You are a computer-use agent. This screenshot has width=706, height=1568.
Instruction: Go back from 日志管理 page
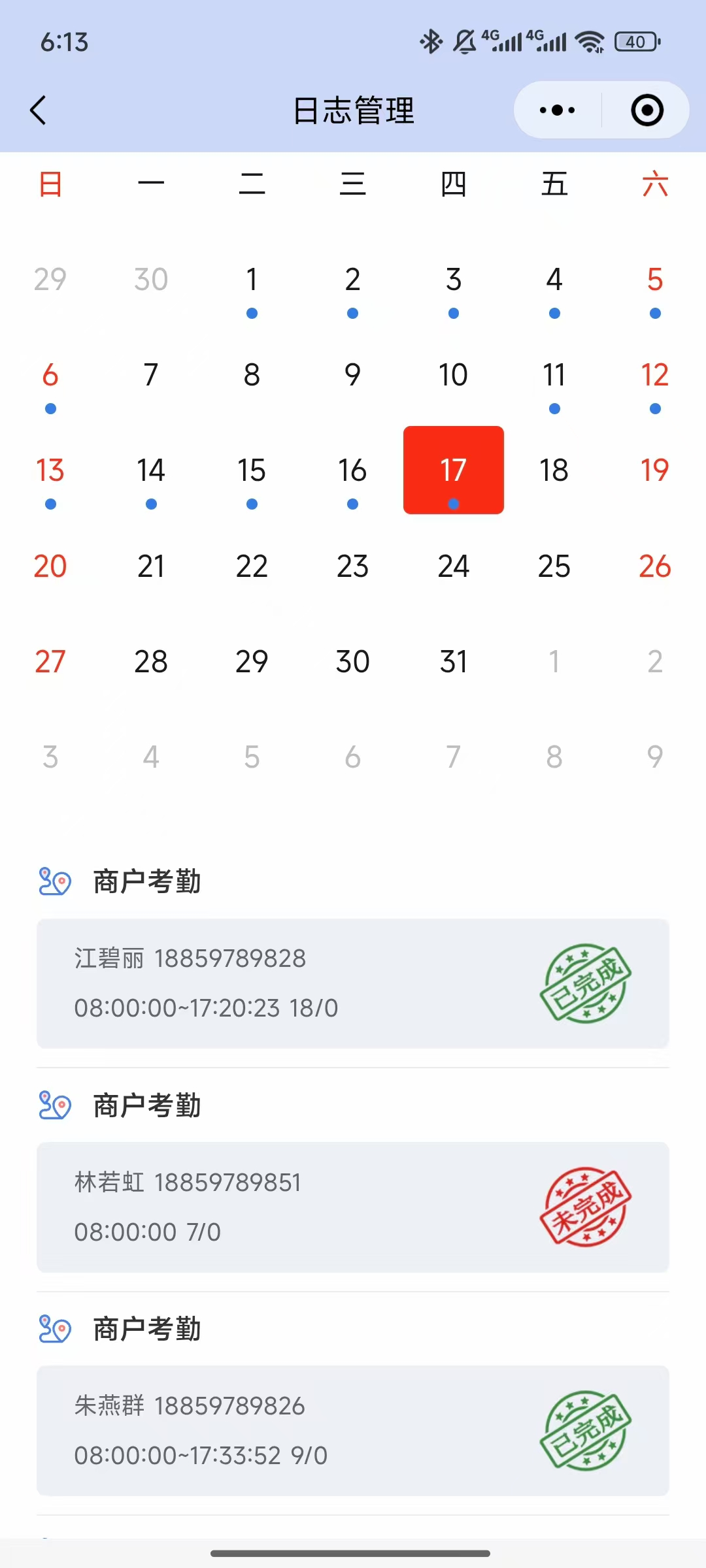[x=39, y=110]
